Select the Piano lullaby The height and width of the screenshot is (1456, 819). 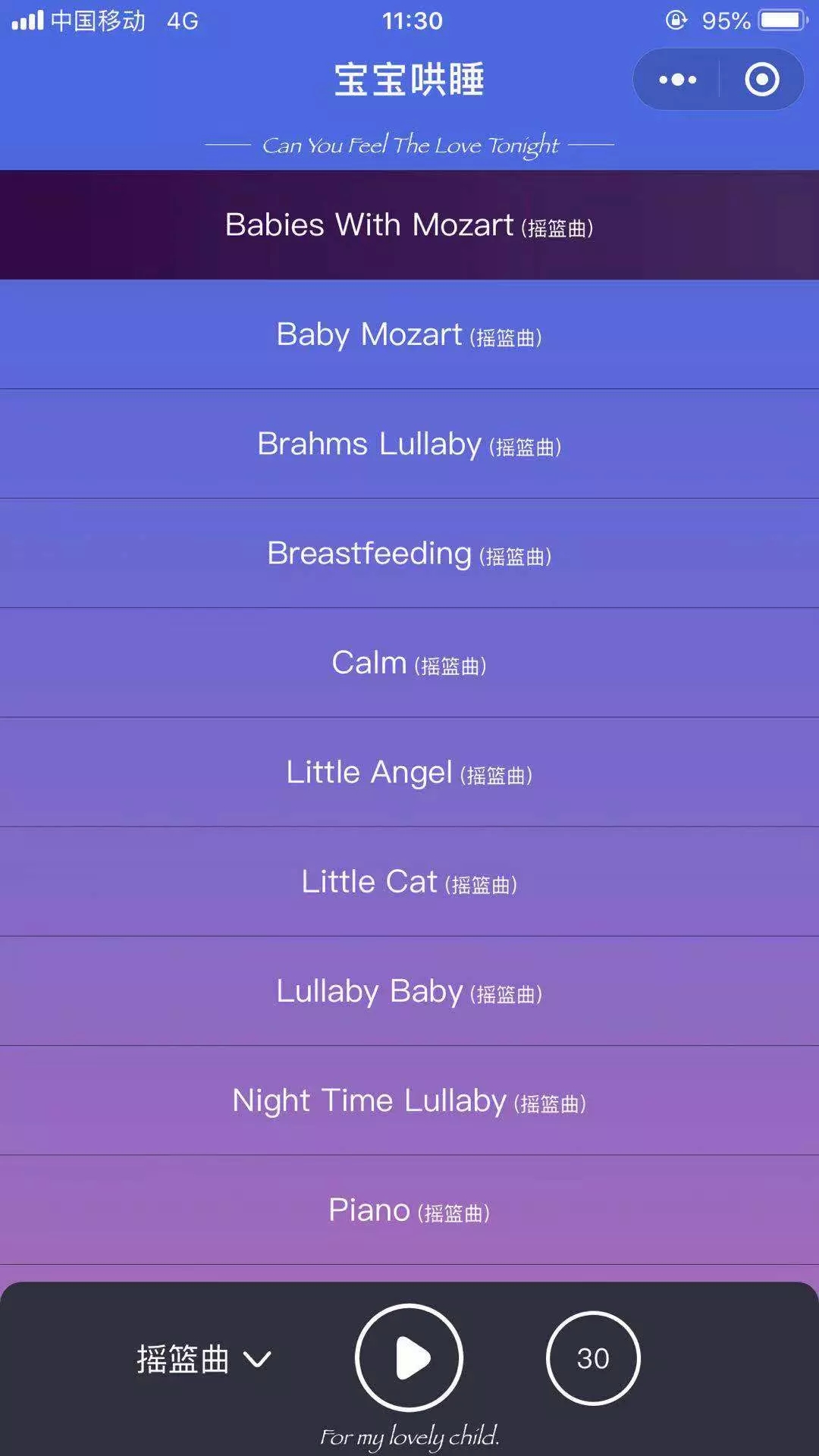[x=409, y=1210]
